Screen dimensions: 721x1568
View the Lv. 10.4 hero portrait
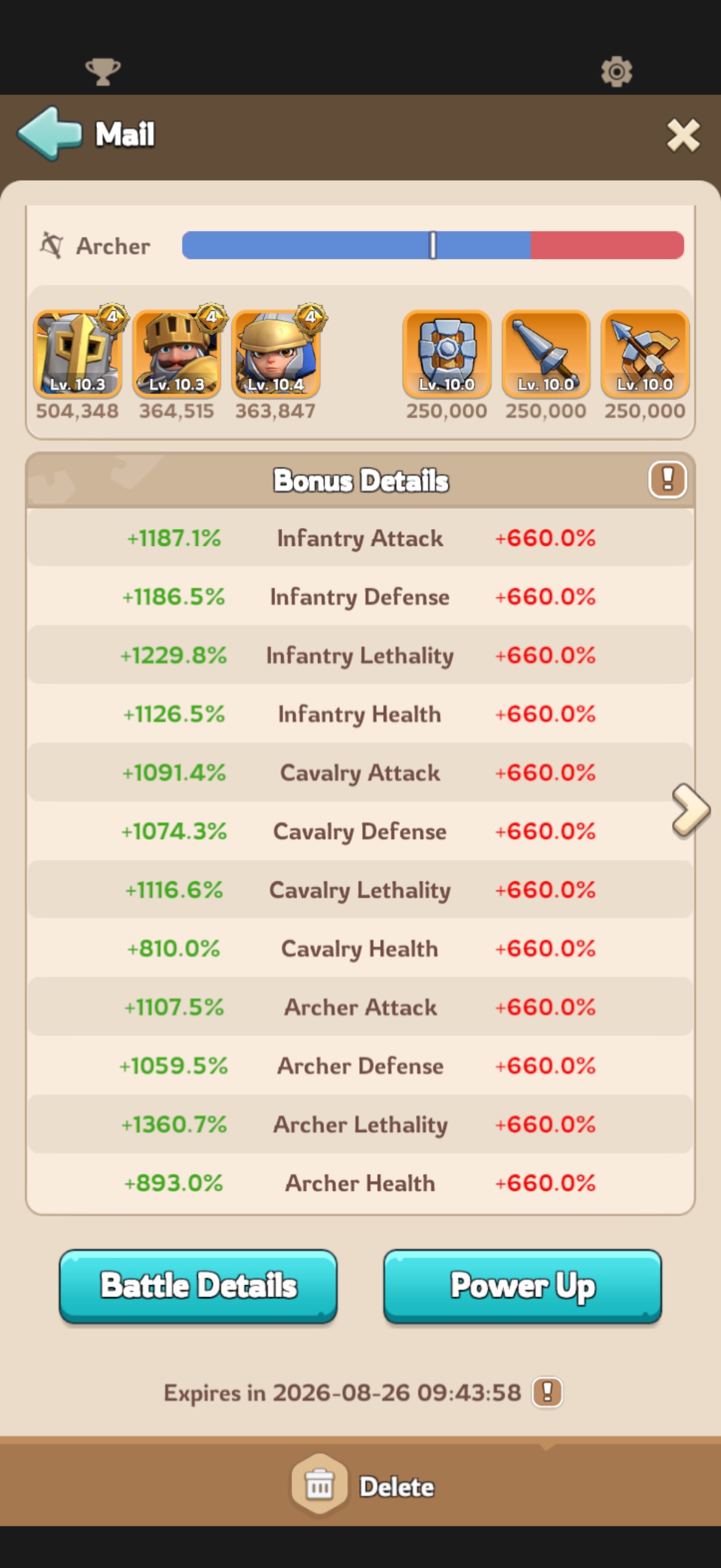pos(276,353)
